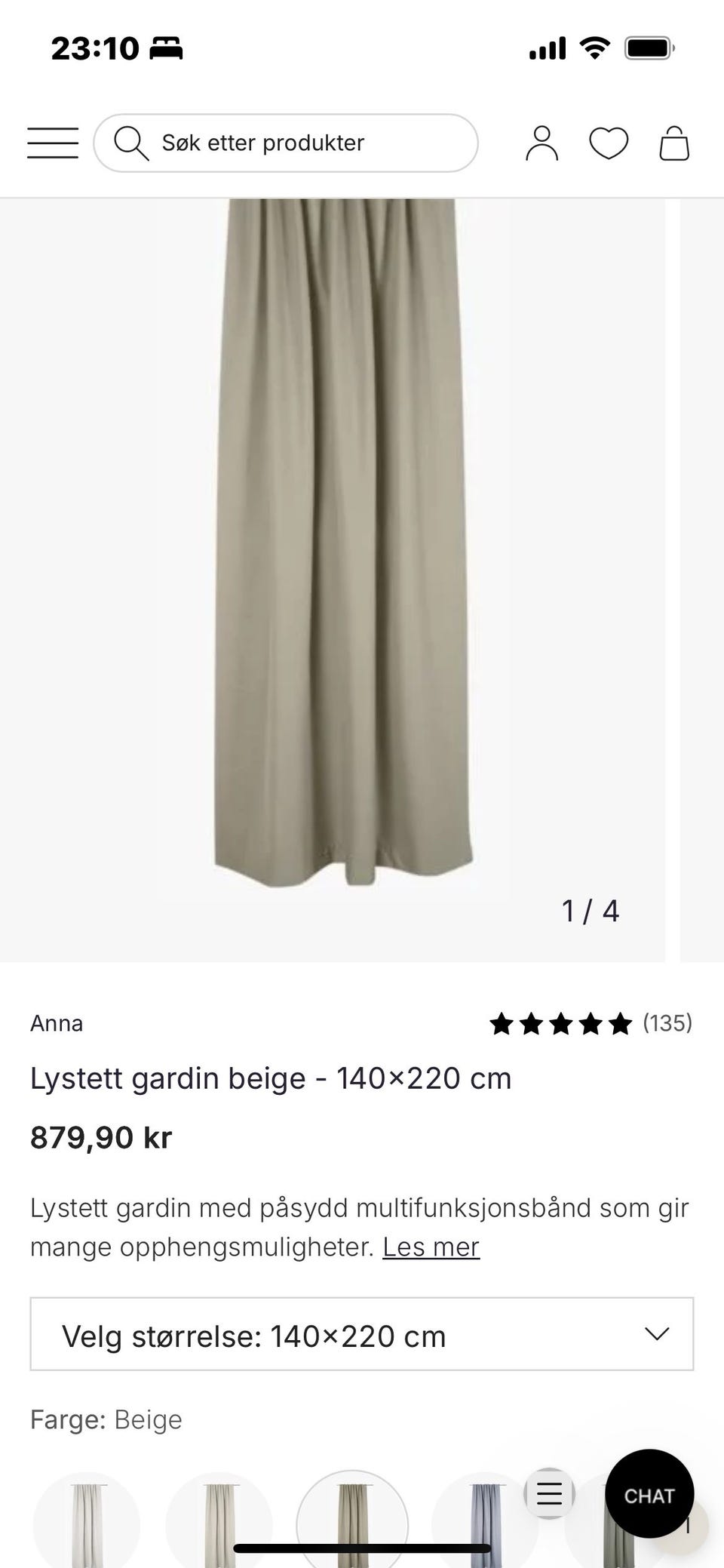Open the hamburger navigation menu
The height and width of the screenshot is (1568, 724).
pos(53,143)
